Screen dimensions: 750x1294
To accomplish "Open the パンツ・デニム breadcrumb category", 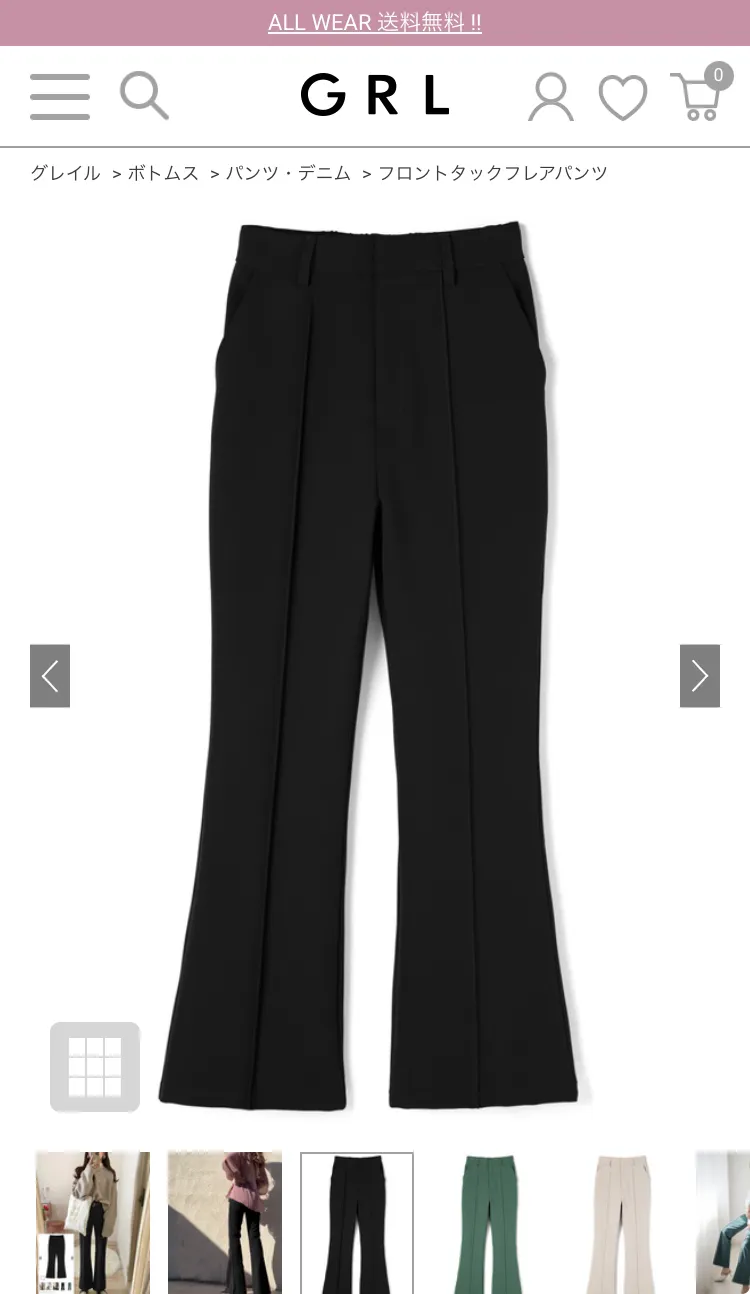I will 288,173.
